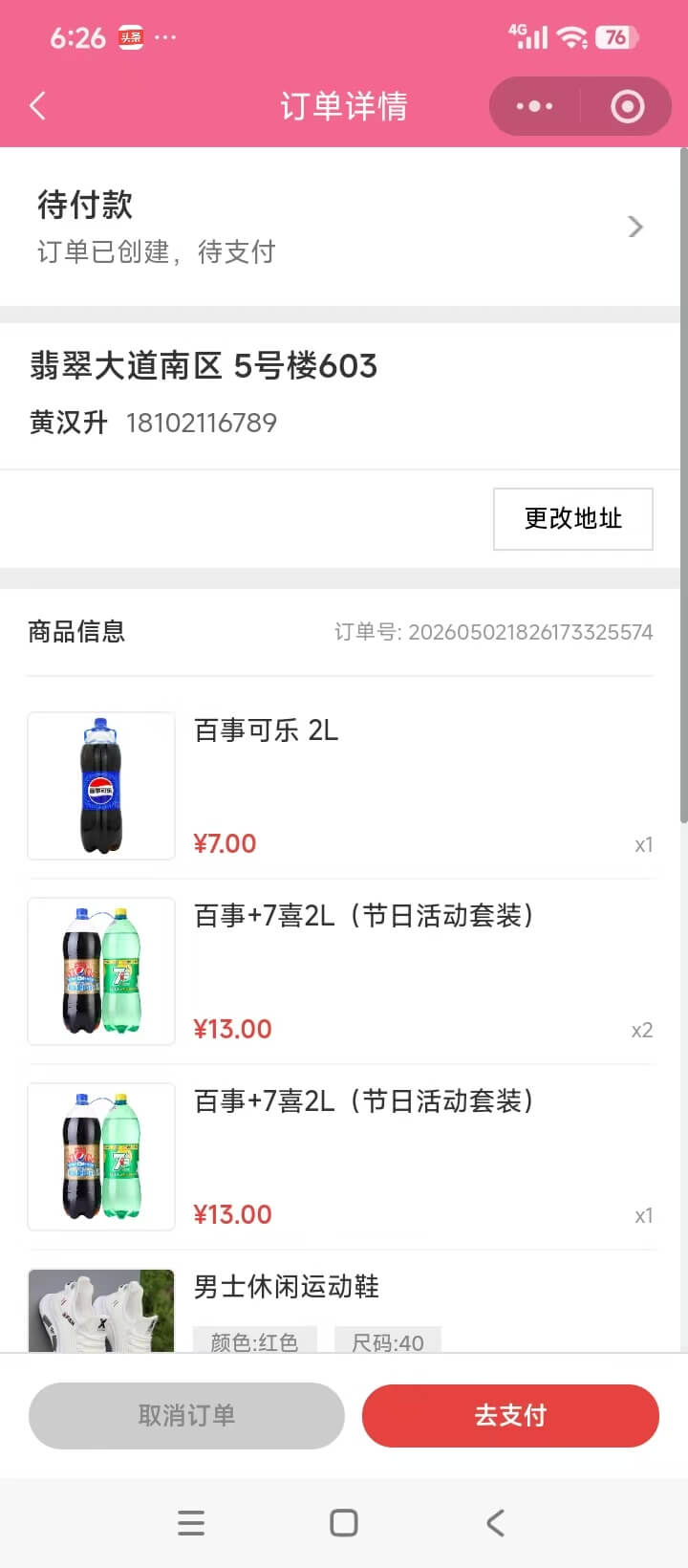The image size is (688, 1568).
Task: Close the mini program via circle icon
Action: 627,106
